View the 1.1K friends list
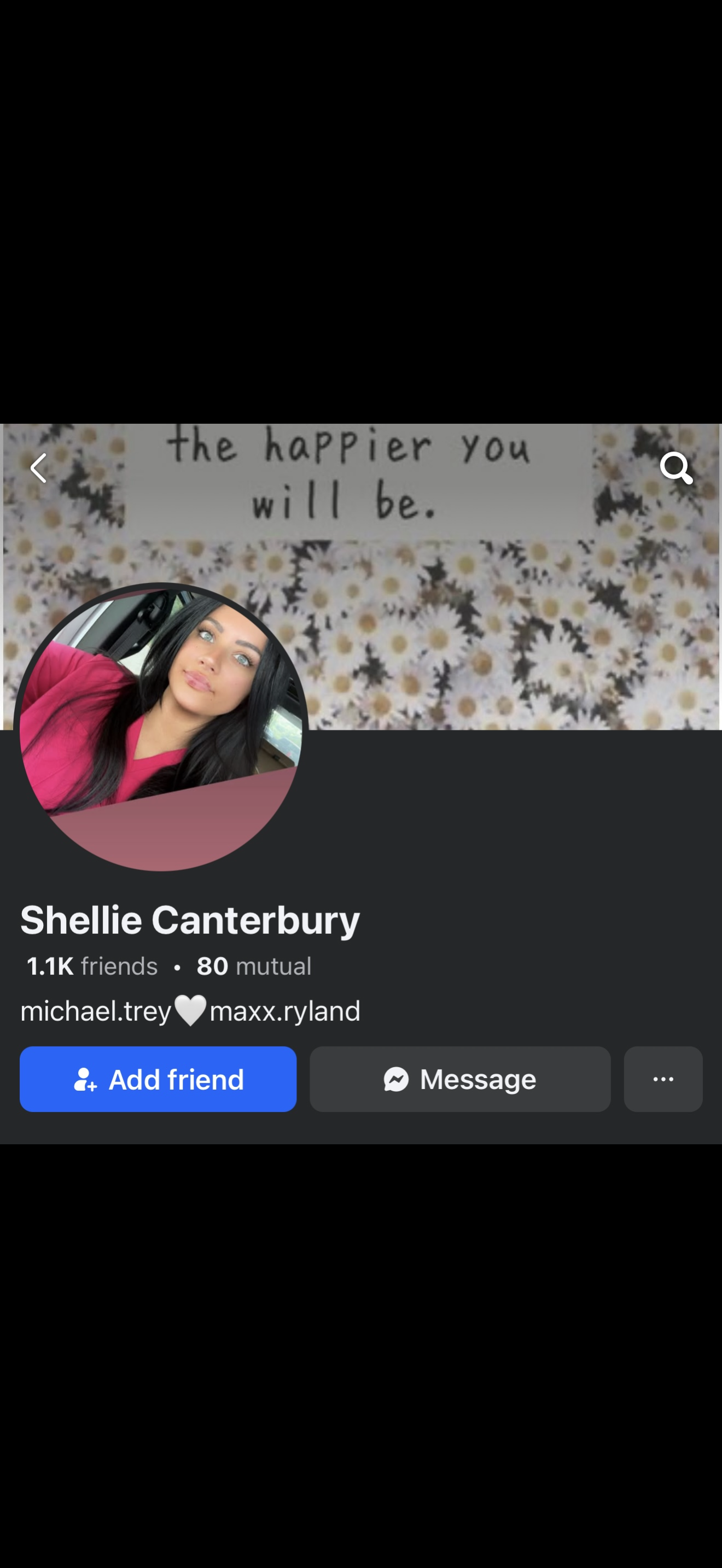 point(92,966)
